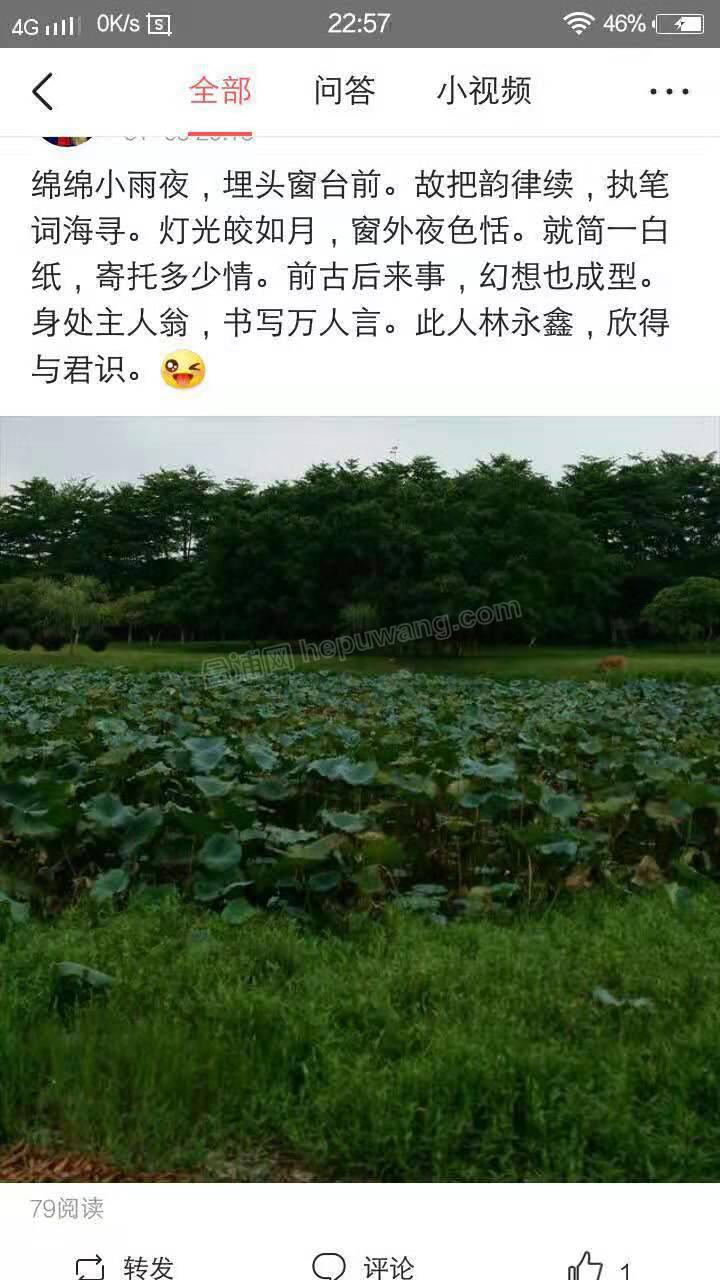The width and height of the screenshot is (720, 1280).
Task: Switch to the 全部 tab
Action: tap(220, 91)
